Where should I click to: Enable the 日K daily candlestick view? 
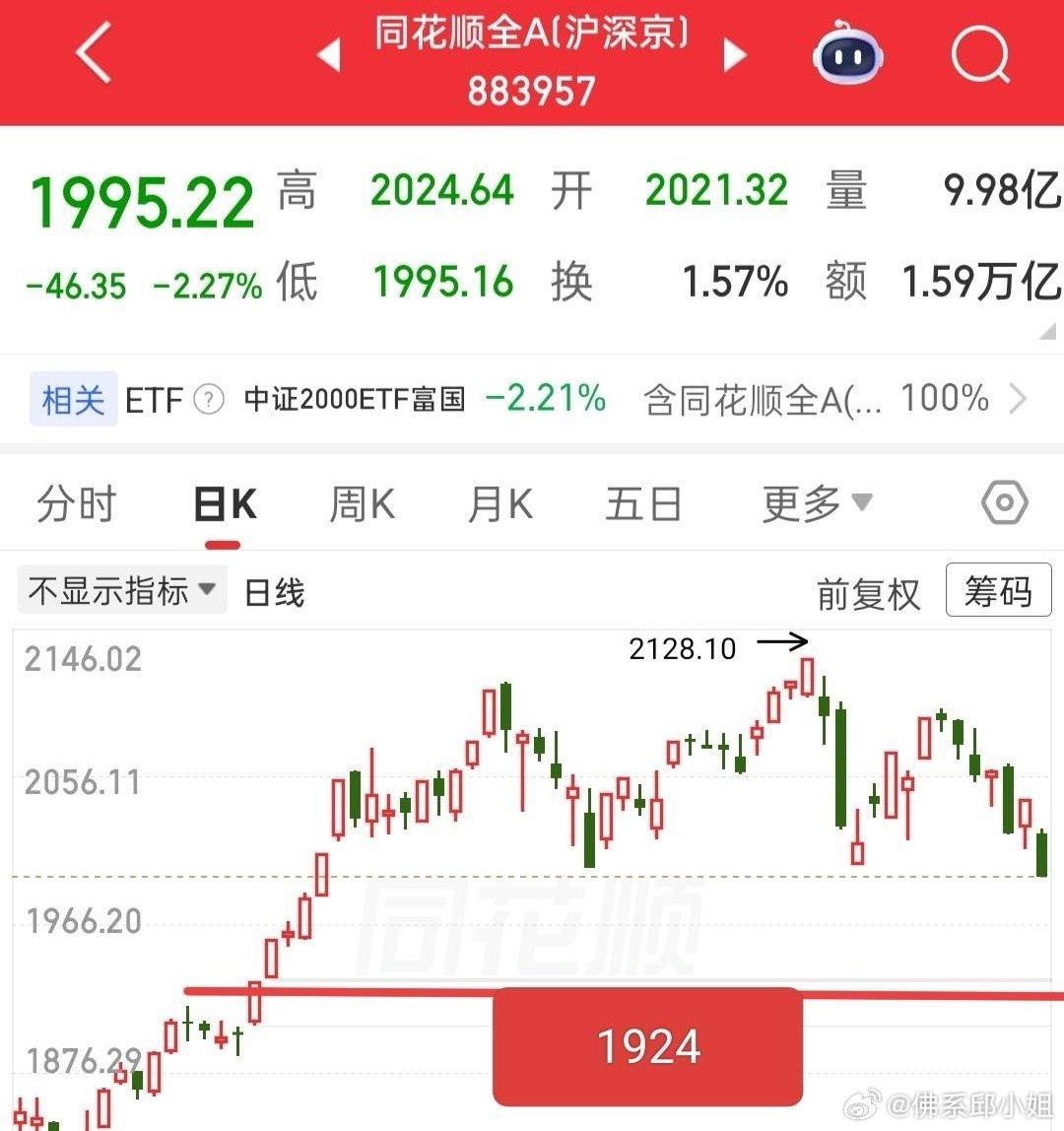click(x=225, y=502)
